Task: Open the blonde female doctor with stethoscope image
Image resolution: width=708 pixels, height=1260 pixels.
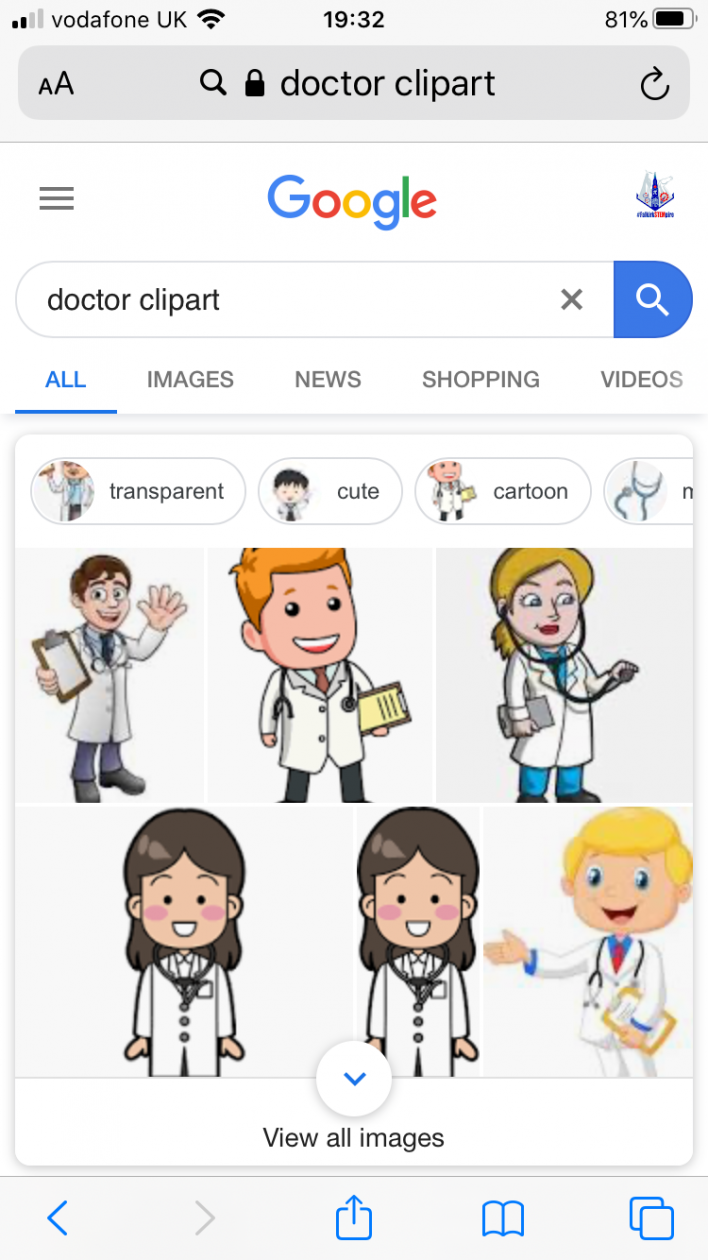Action: point(564,675)
